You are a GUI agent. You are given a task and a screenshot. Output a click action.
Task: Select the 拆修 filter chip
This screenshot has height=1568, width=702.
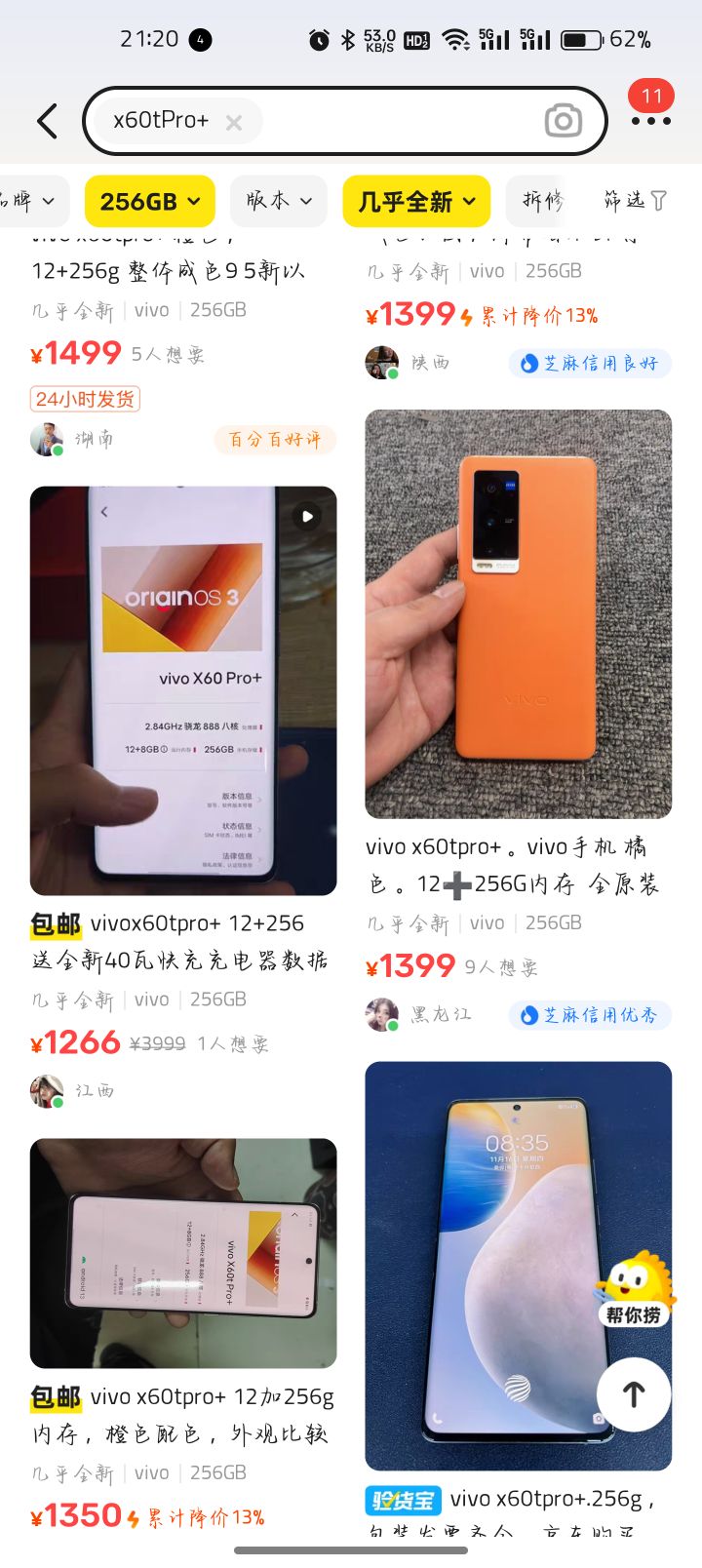tap(542, 201)
